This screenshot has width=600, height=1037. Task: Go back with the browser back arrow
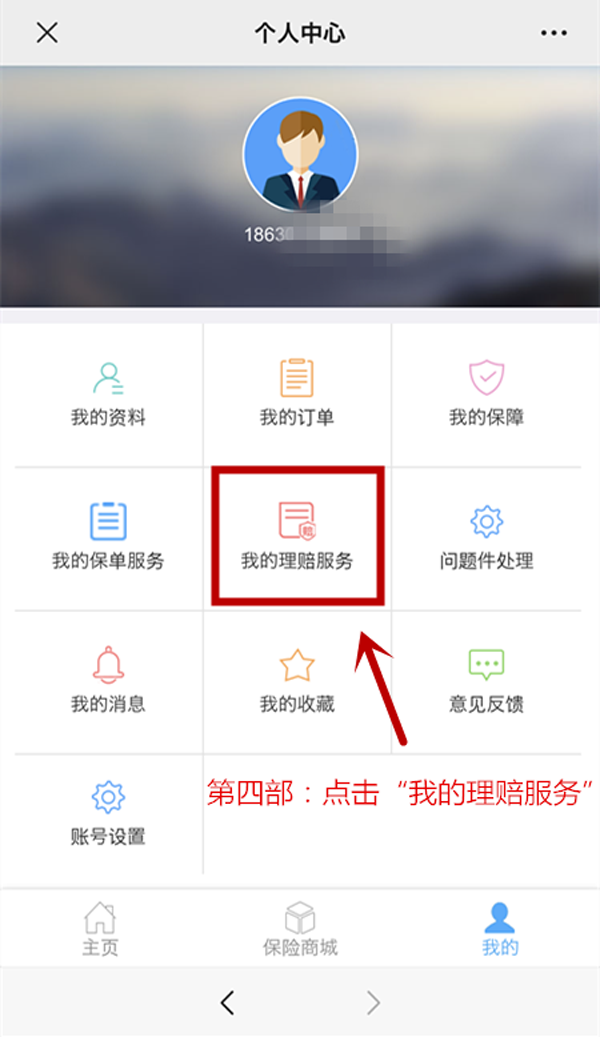pos(228,1002)
